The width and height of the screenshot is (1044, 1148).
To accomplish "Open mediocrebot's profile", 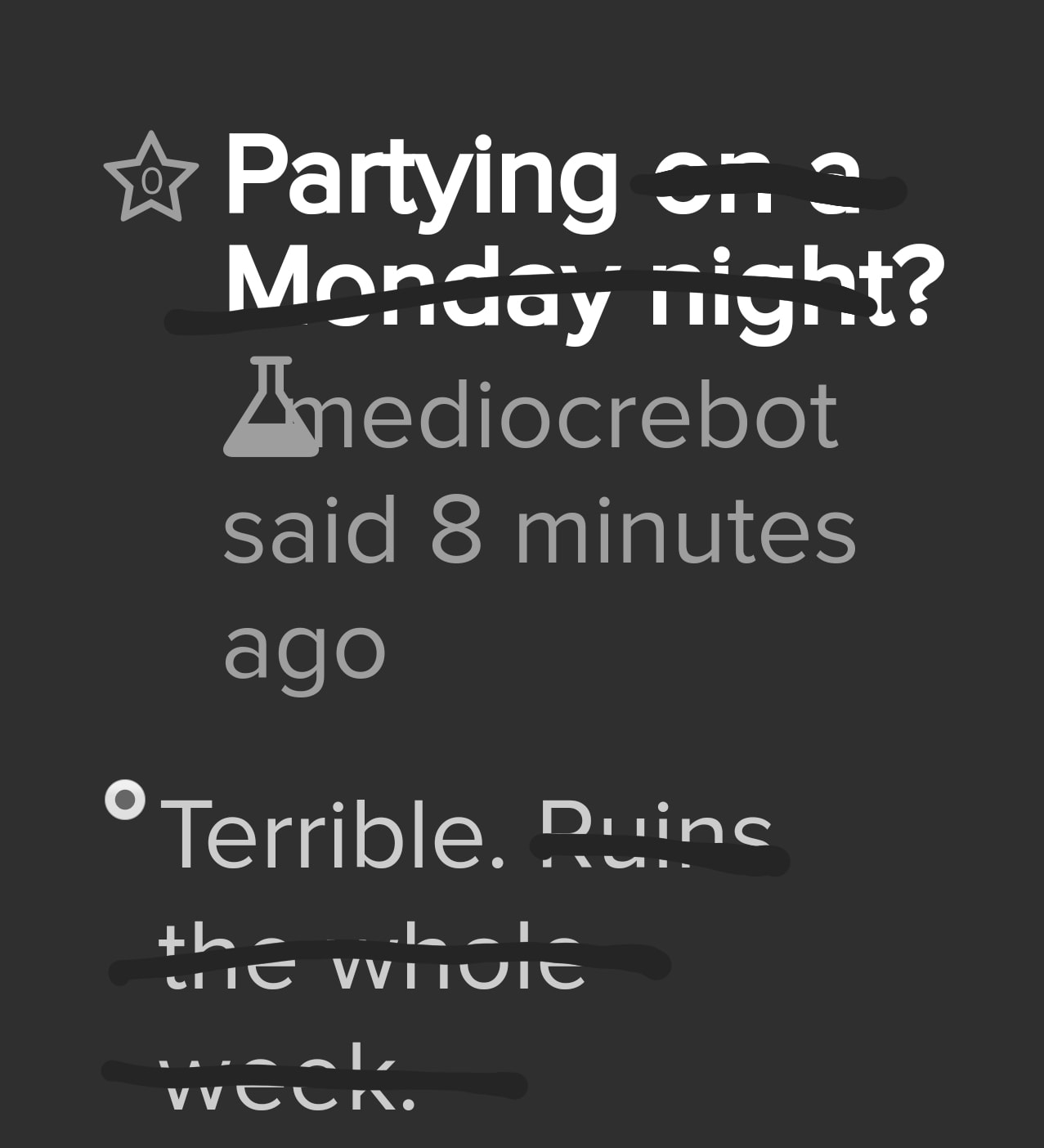I will (572, 416).
